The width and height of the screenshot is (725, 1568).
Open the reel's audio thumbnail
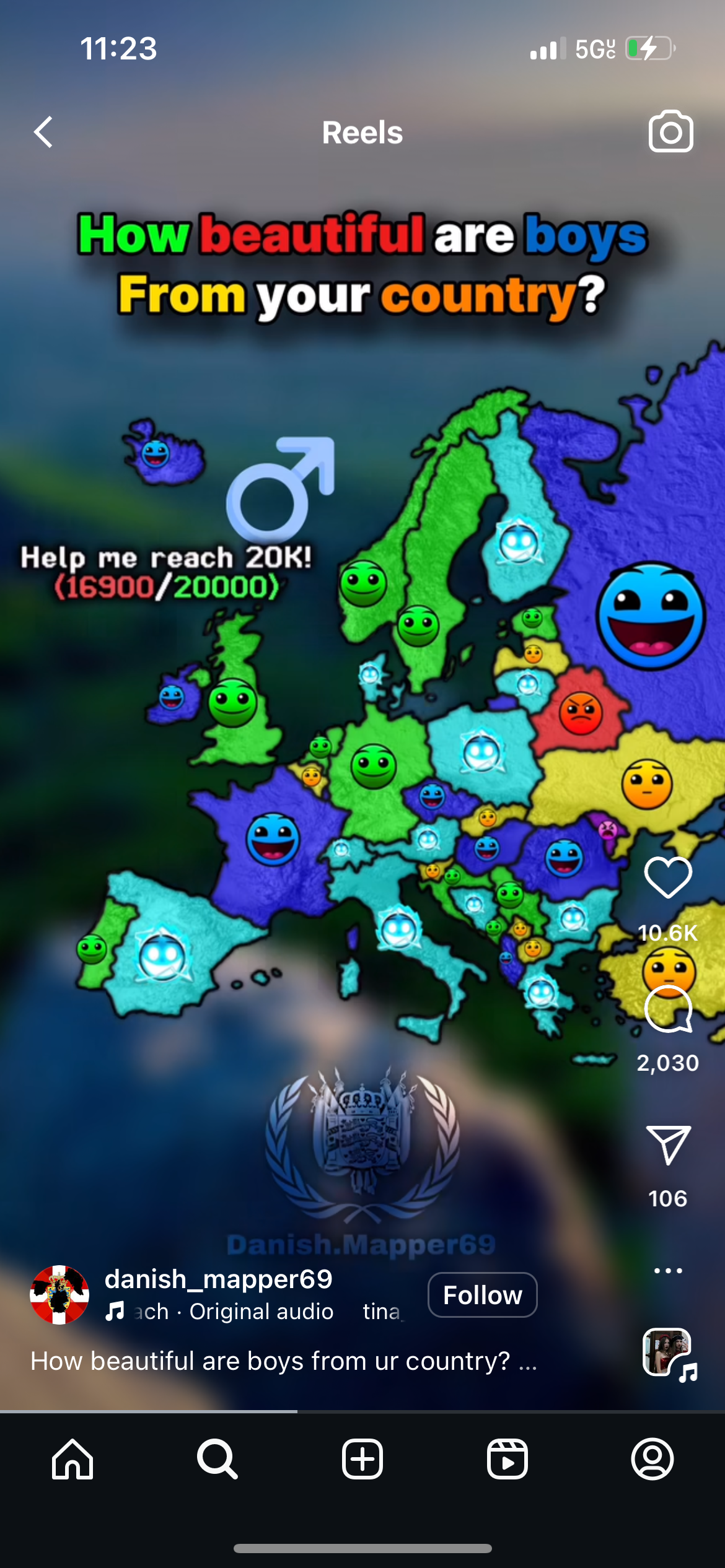[667, 1352]
